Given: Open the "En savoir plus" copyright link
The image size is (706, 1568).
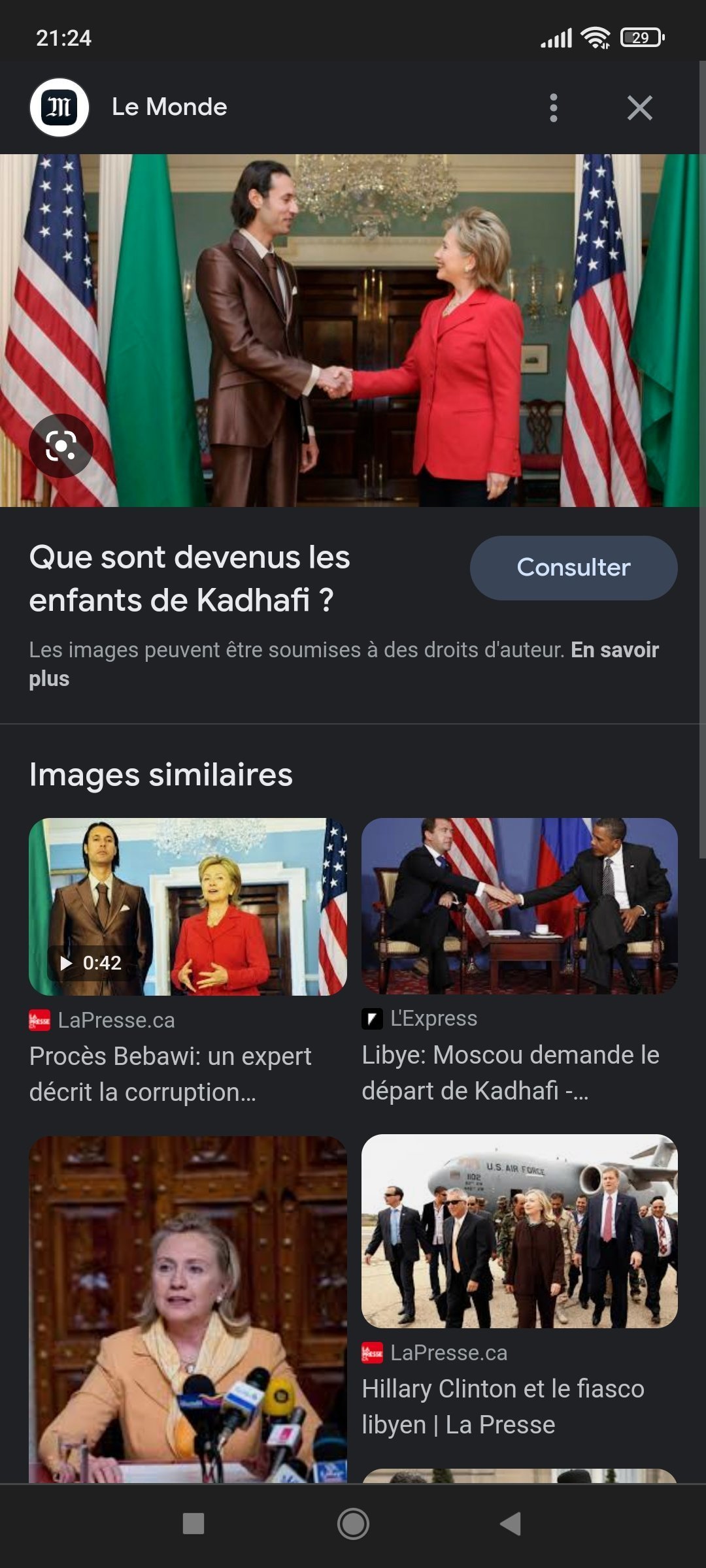Looking at the screenshot, I should click(x=613, y=651).
